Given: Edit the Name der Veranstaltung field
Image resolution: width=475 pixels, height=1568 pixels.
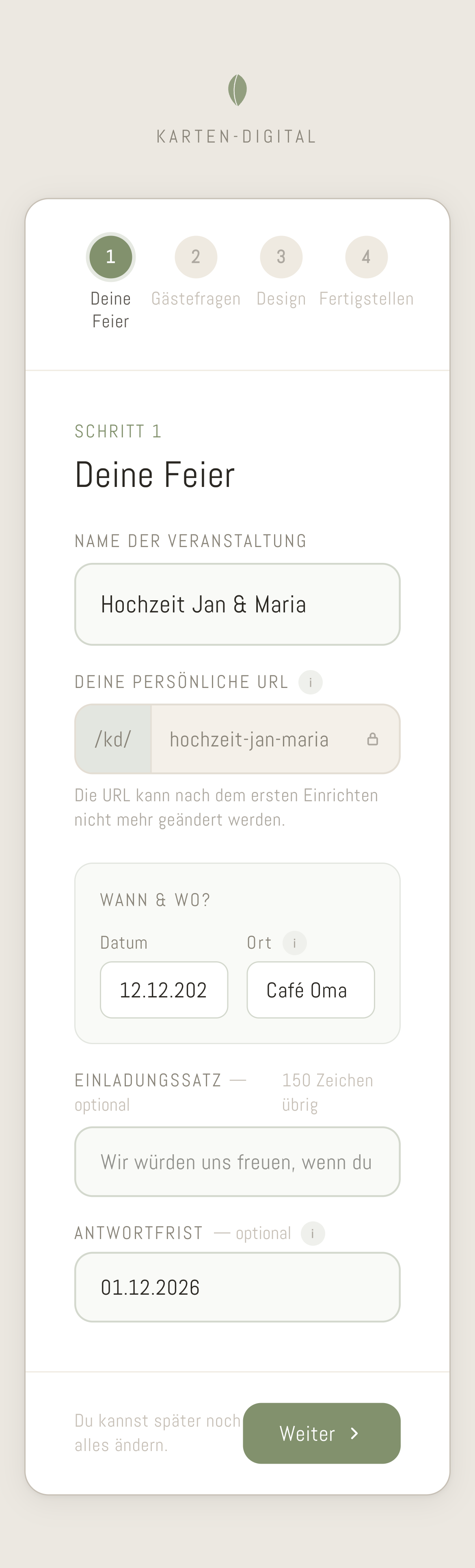Looking at the screenshot, I should coord(237,604).
